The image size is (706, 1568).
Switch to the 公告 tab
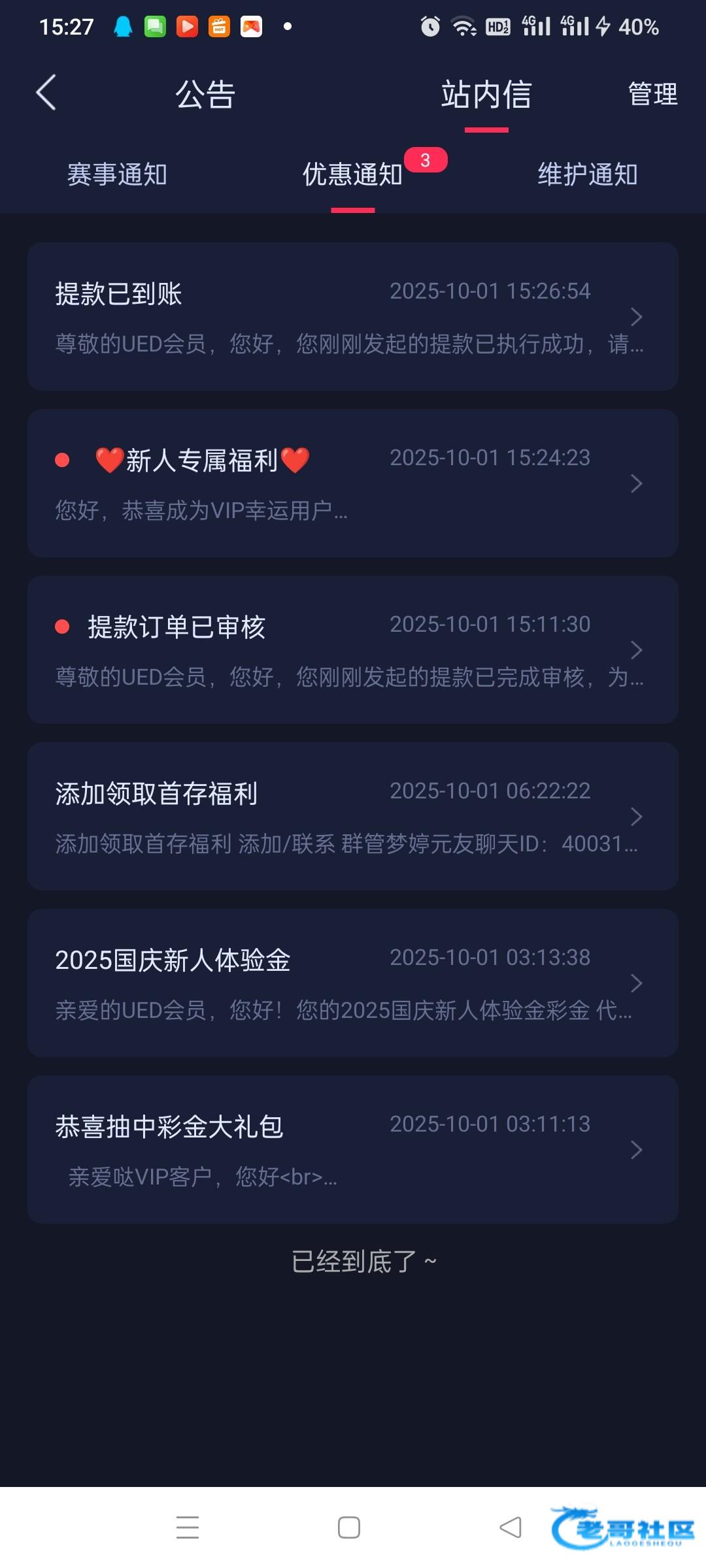205,94
